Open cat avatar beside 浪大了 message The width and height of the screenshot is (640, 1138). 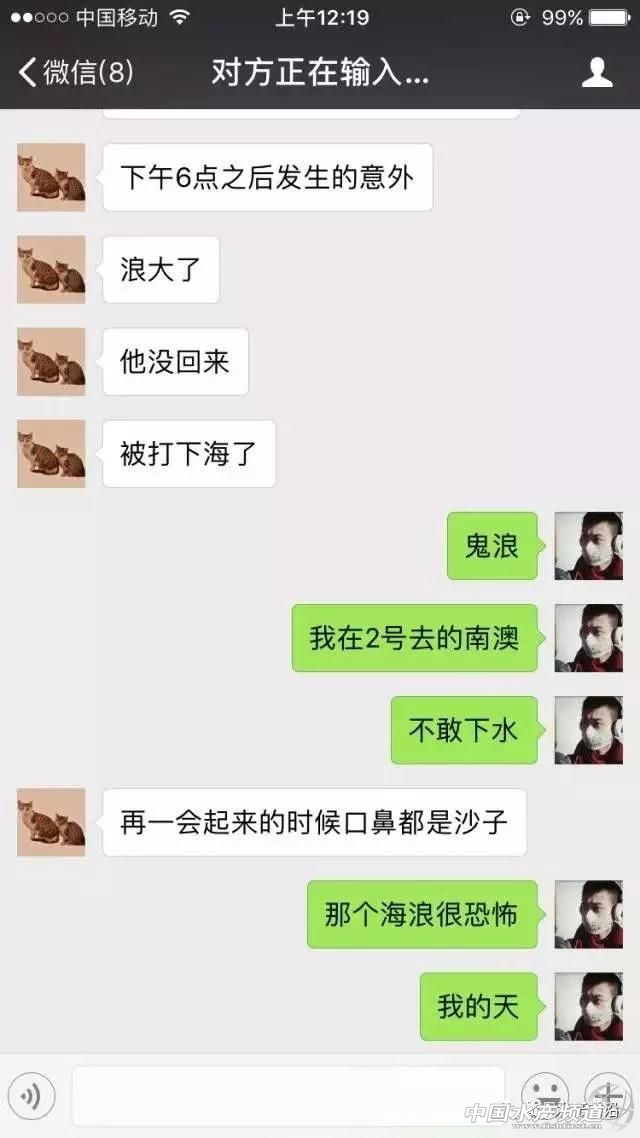51,270
